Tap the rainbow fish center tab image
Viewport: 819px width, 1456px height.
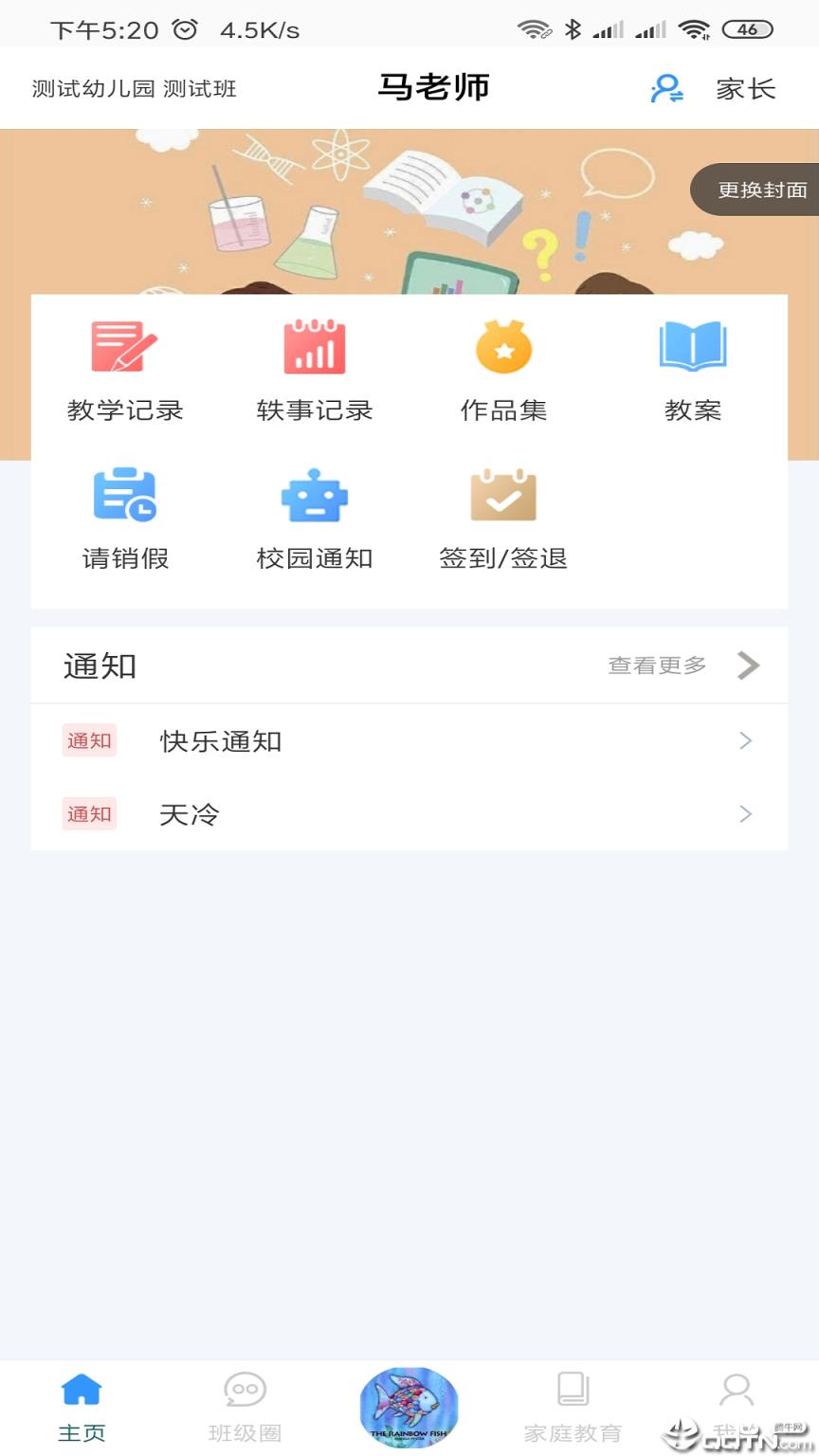409,1407
